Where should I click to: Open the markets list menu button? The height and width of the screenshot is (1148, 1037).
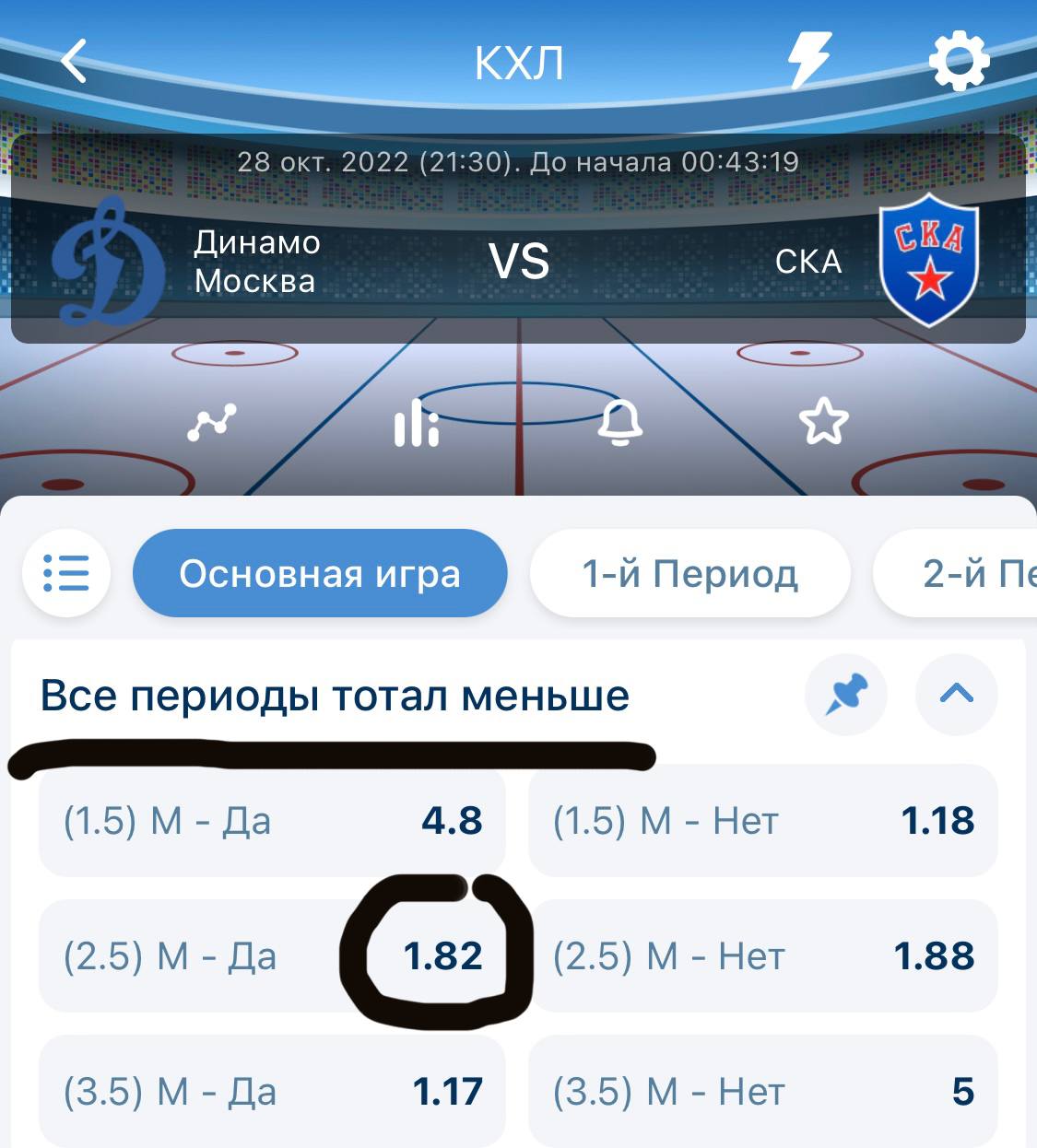[x=66, y=573]
